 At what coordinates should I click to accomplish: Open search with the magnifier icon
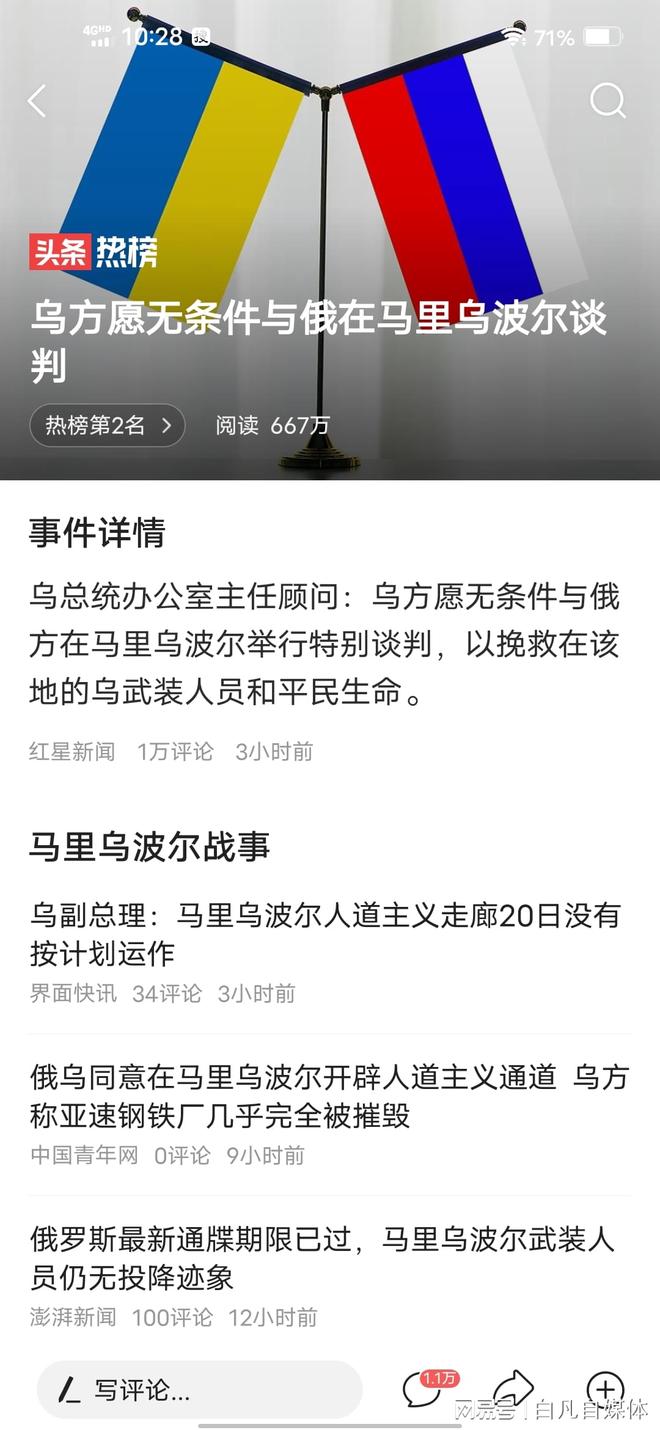(x=607, y=100)
